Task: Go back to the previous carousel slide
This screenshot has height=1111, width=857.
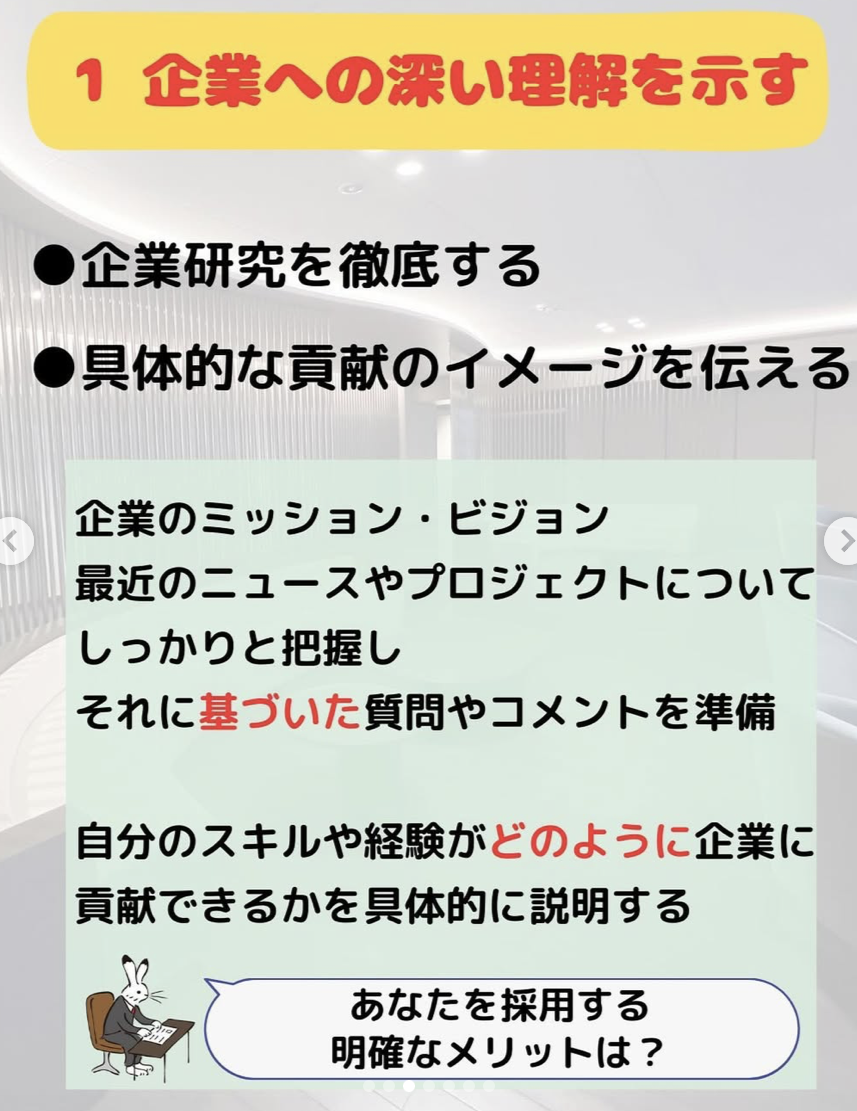Action: pyautogui.click(x=13, y=541)
